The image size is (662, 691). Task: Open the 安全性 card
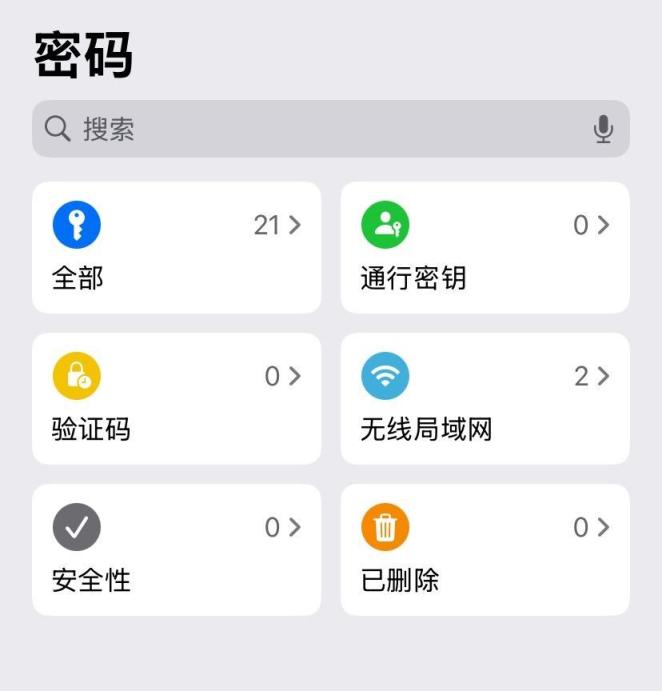tap(176, 550)
